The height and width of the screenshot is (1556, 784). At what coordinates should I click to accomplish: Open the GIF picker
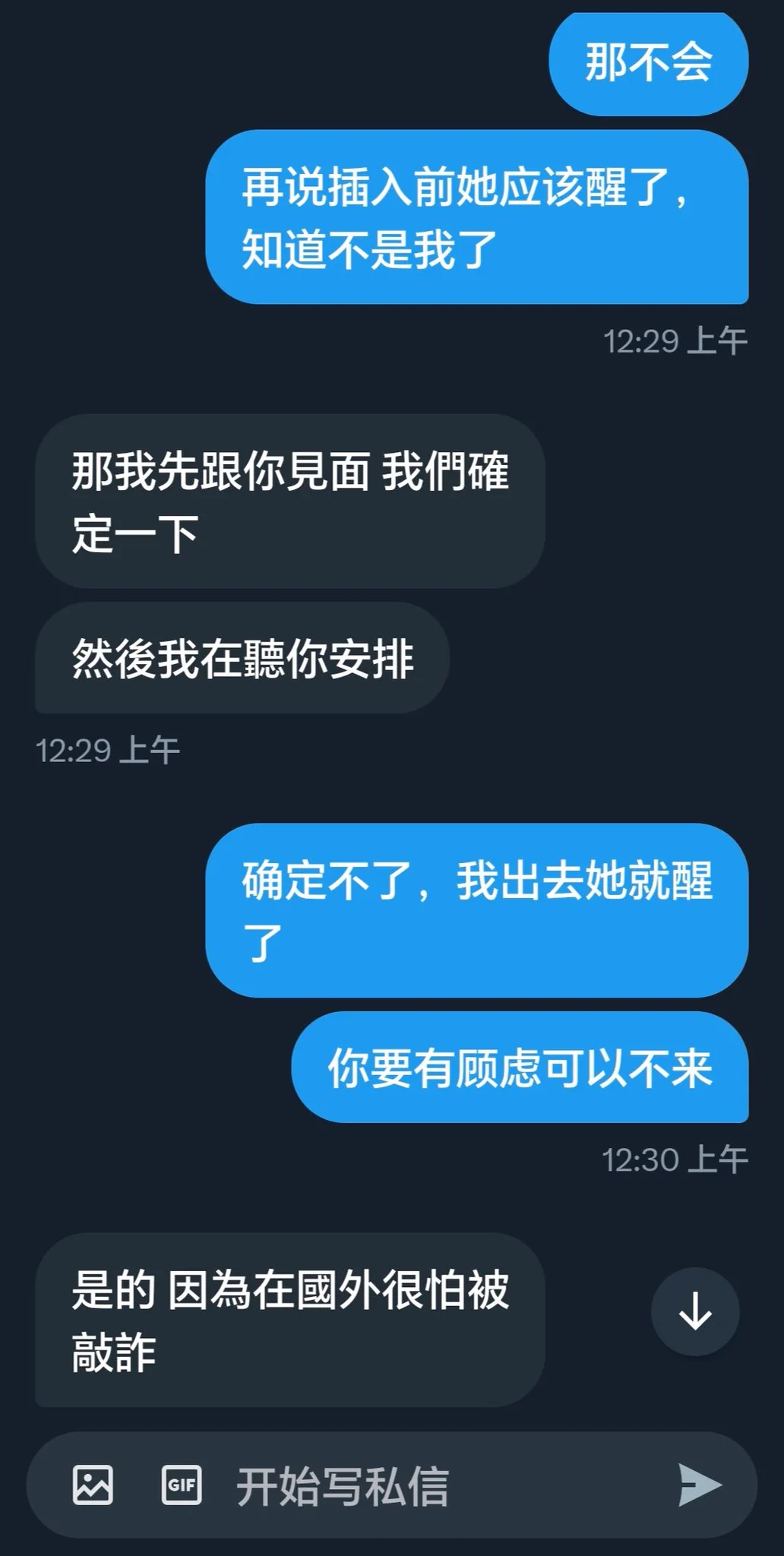pos(182,1485)
